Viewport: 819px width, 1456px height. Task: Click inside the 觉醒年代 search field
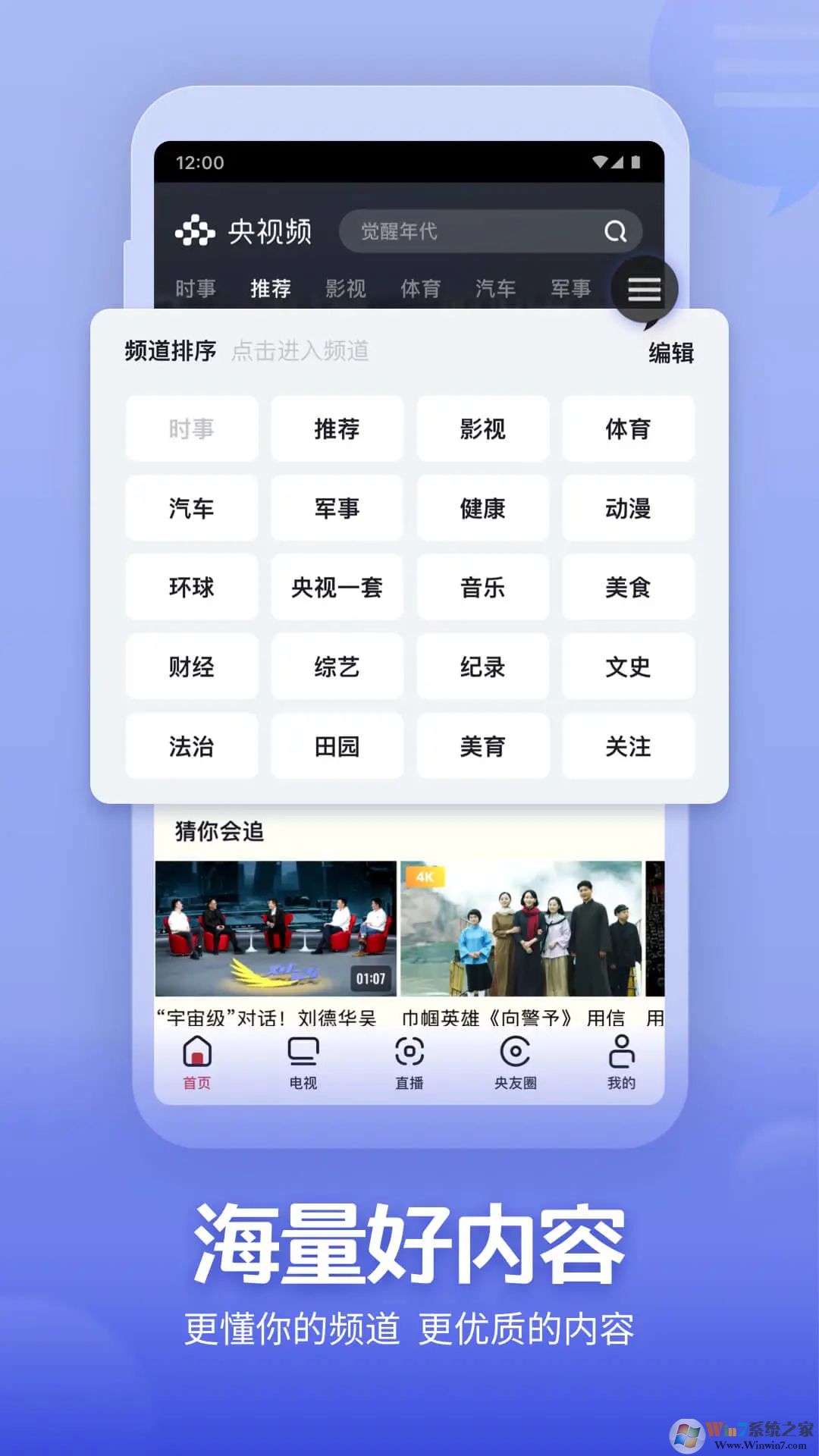[470, 231]
